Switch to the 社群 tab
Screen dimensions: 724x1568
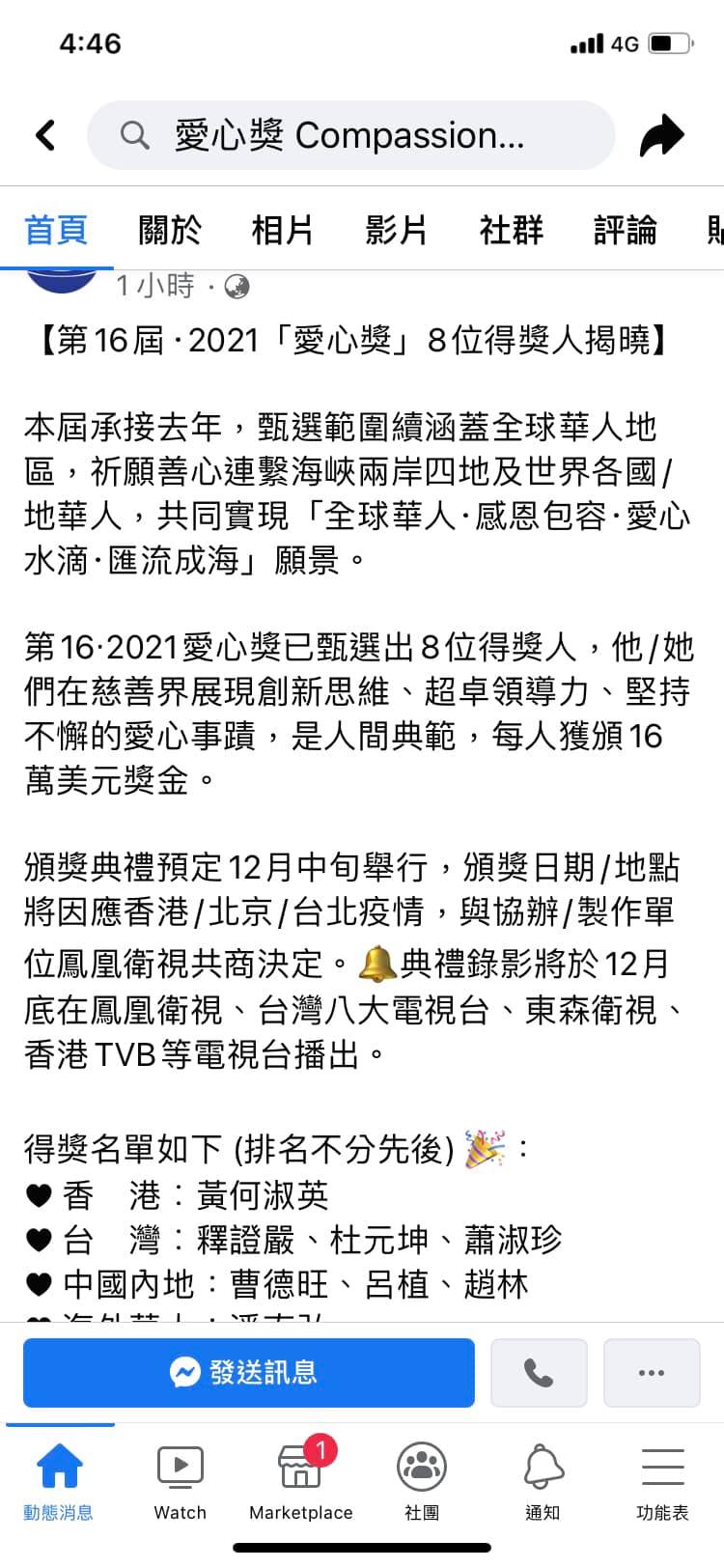coord(511,230)
